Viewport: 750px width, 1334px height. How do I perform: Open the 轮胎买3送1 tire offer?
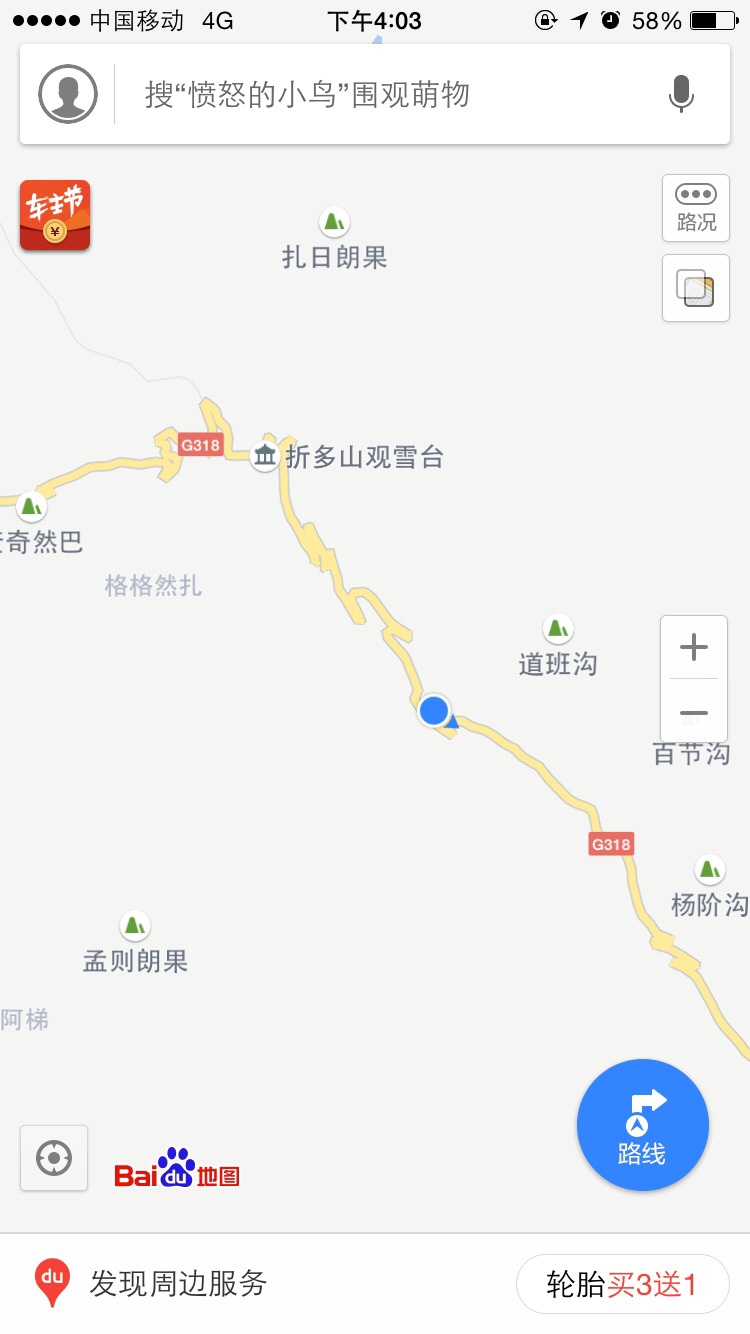pos(623,1284)
